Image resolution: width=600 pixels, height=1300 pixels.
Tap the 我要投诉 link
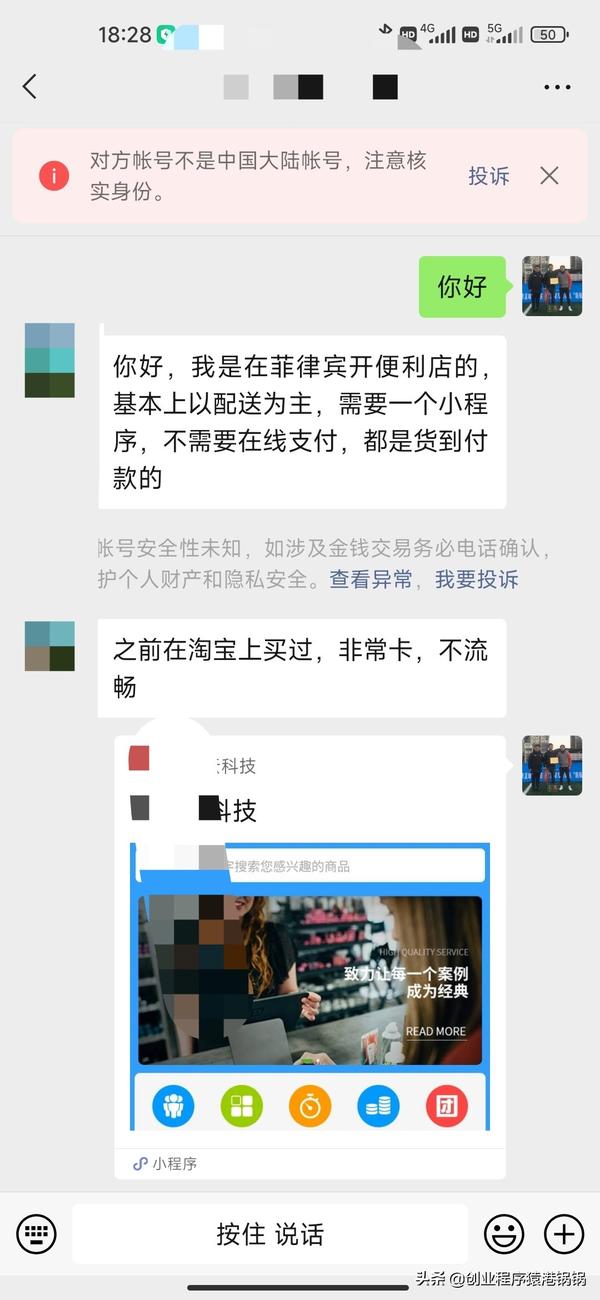coord(476,578)
